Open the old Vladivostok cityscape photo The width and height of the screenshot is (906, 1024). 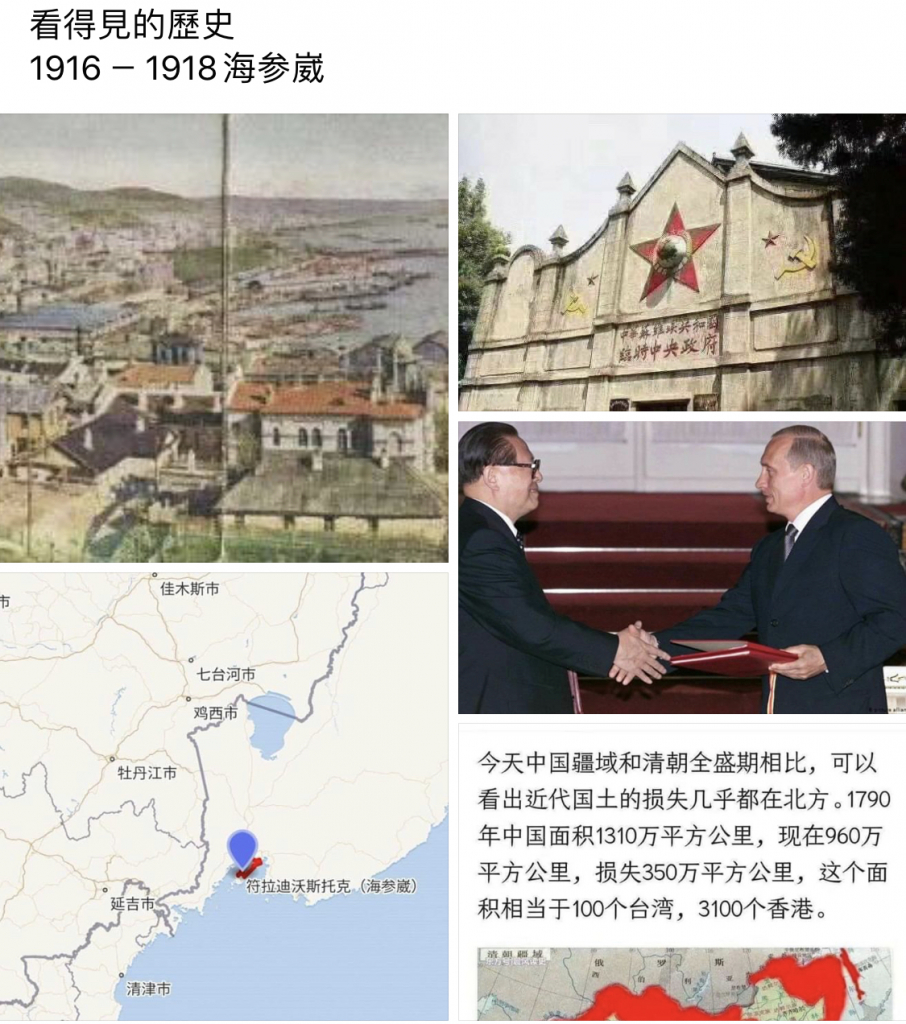223,337
